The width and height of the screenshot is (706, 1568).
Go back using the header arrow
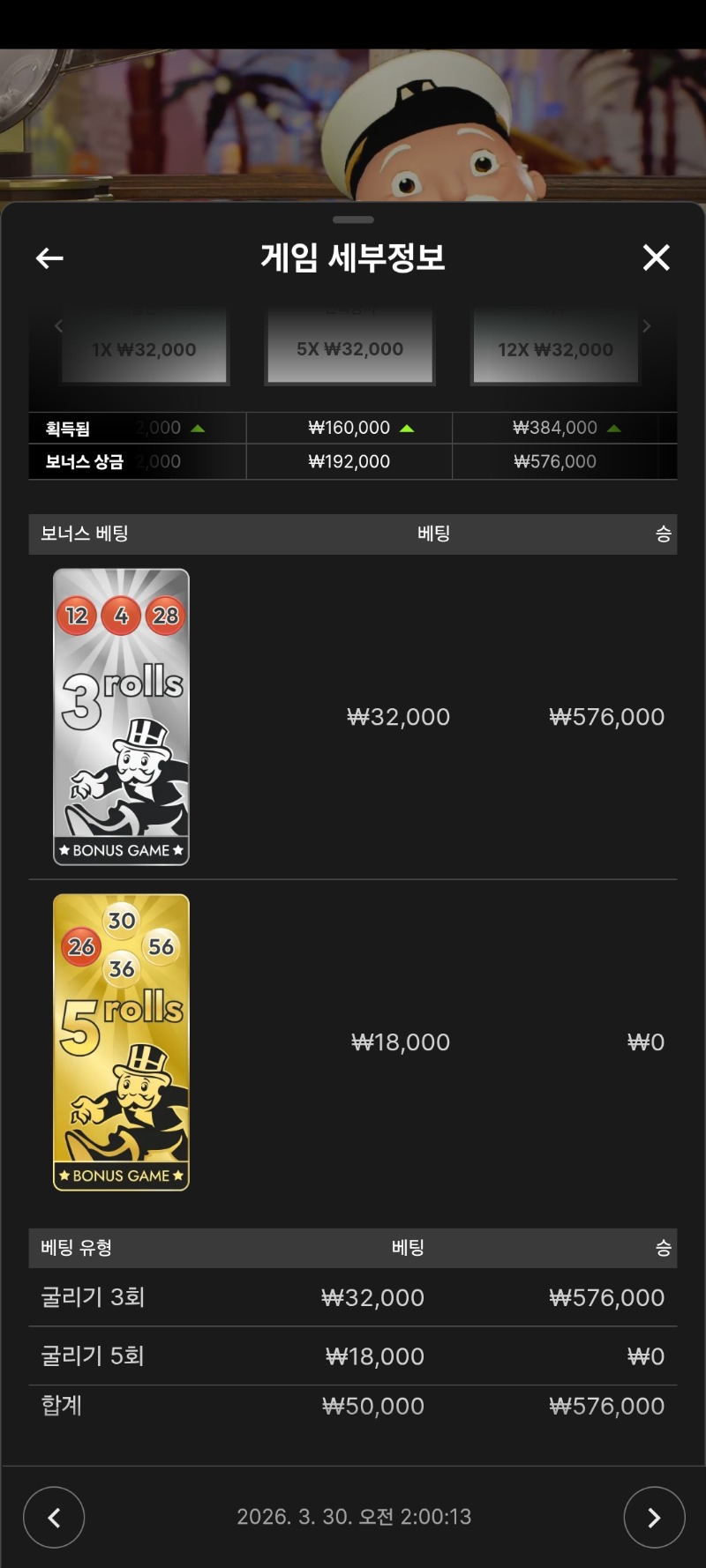49,258
